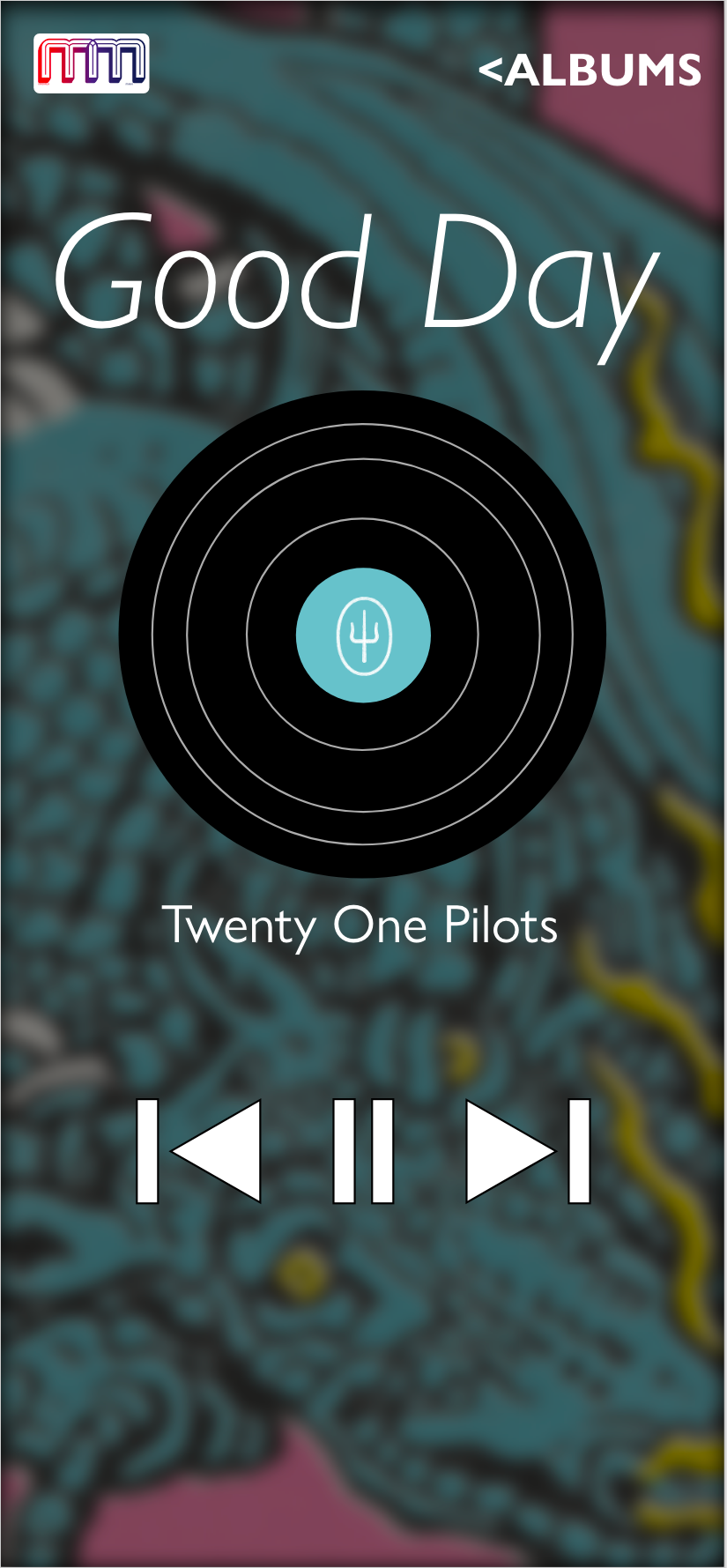Pause the song Good Day
This screenshot has width=727, height=1568.
[x=363, y=1151]
